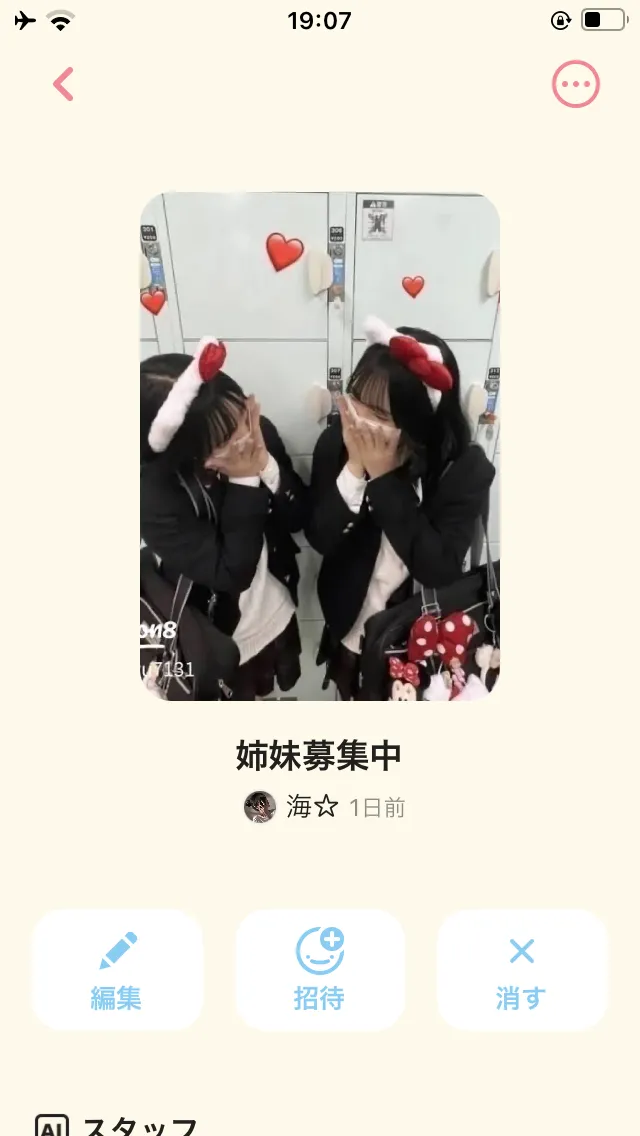Delete the post with 消す
640x1136 pixels.
tap(522, 969)
